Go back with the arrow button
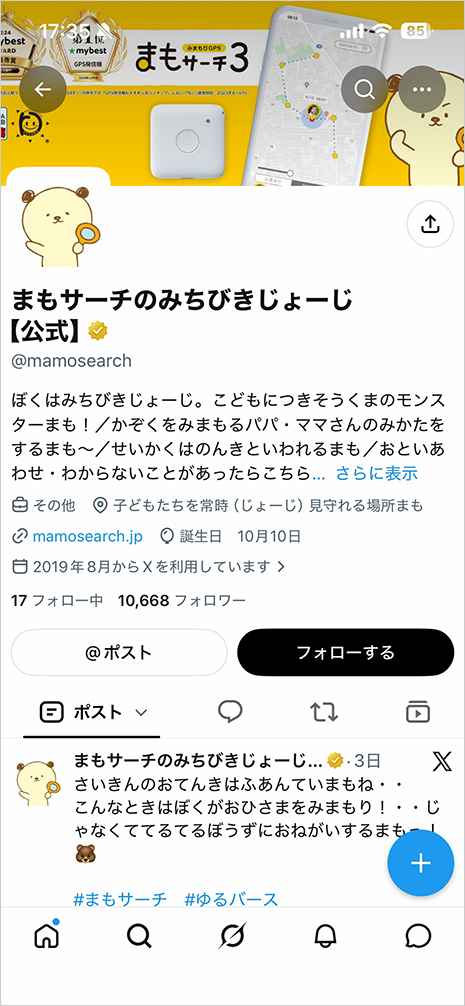Image resolution: width=465 pixels, height=1006 pixels. click(x=43, y=89)
